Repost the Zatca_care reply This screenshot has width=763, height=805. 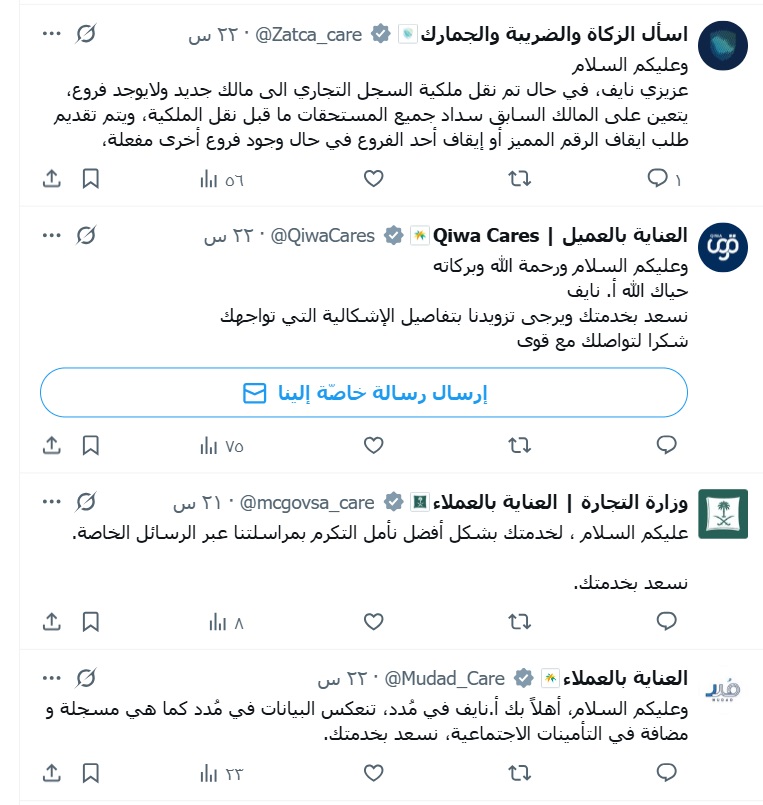pos(520,179)
